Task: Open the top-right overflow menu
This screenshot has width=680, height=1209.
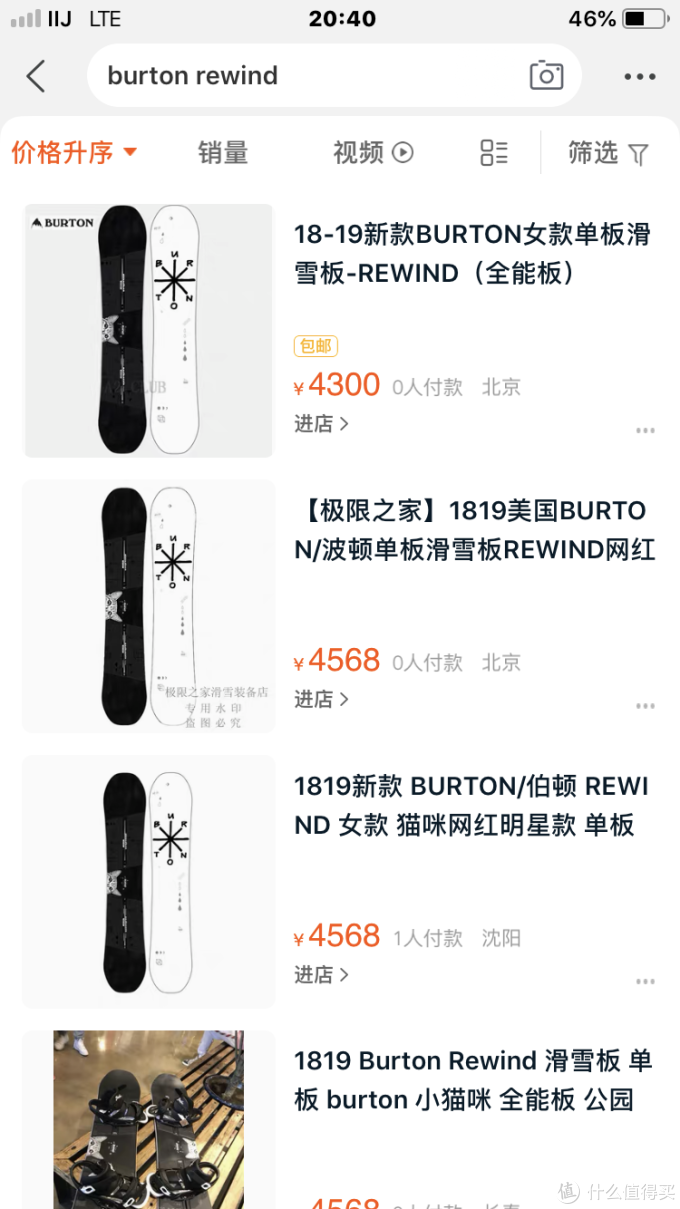Action: pyautogui.click(x=640, y=76)
